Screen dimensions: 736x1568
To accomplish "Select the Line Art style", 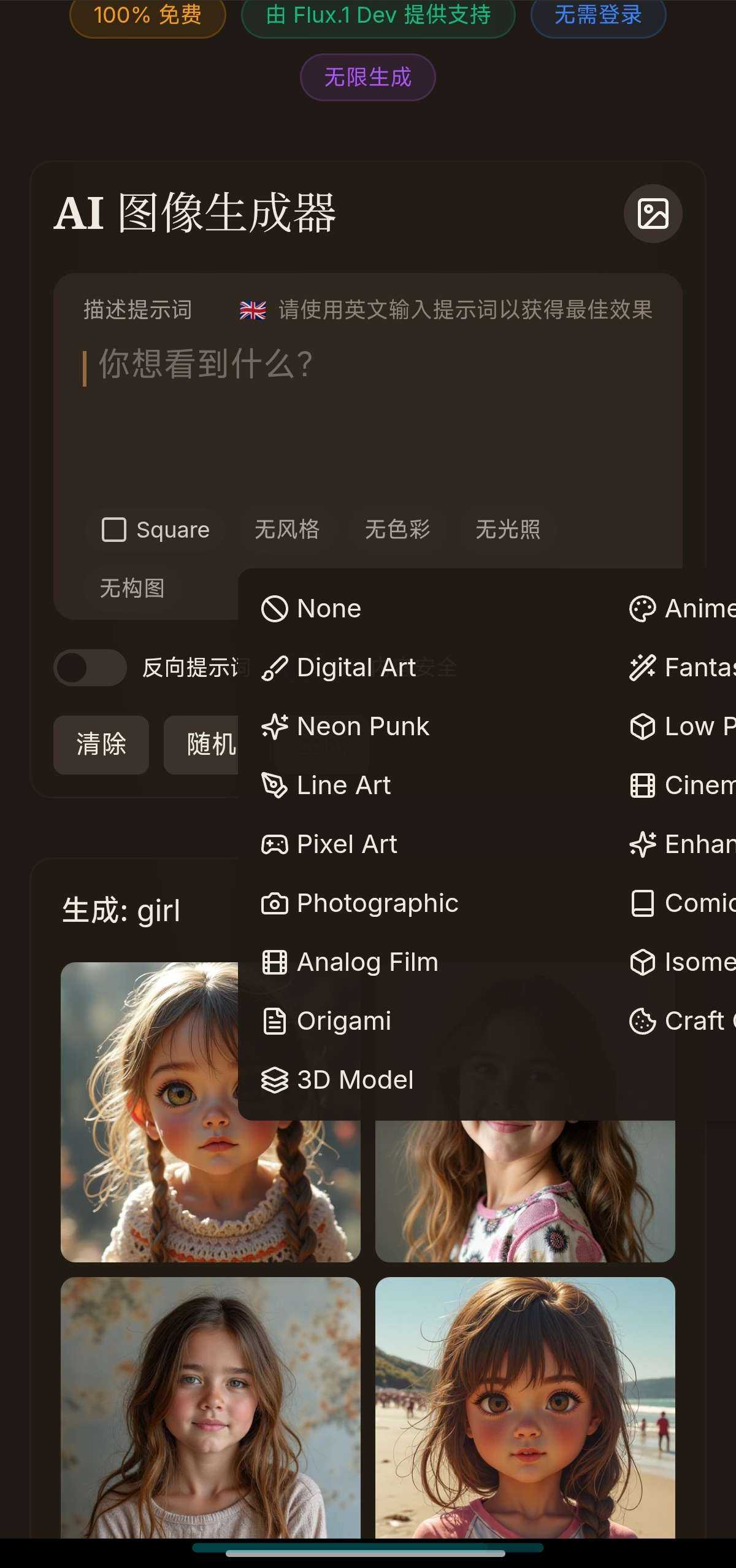I will [326, 786].
